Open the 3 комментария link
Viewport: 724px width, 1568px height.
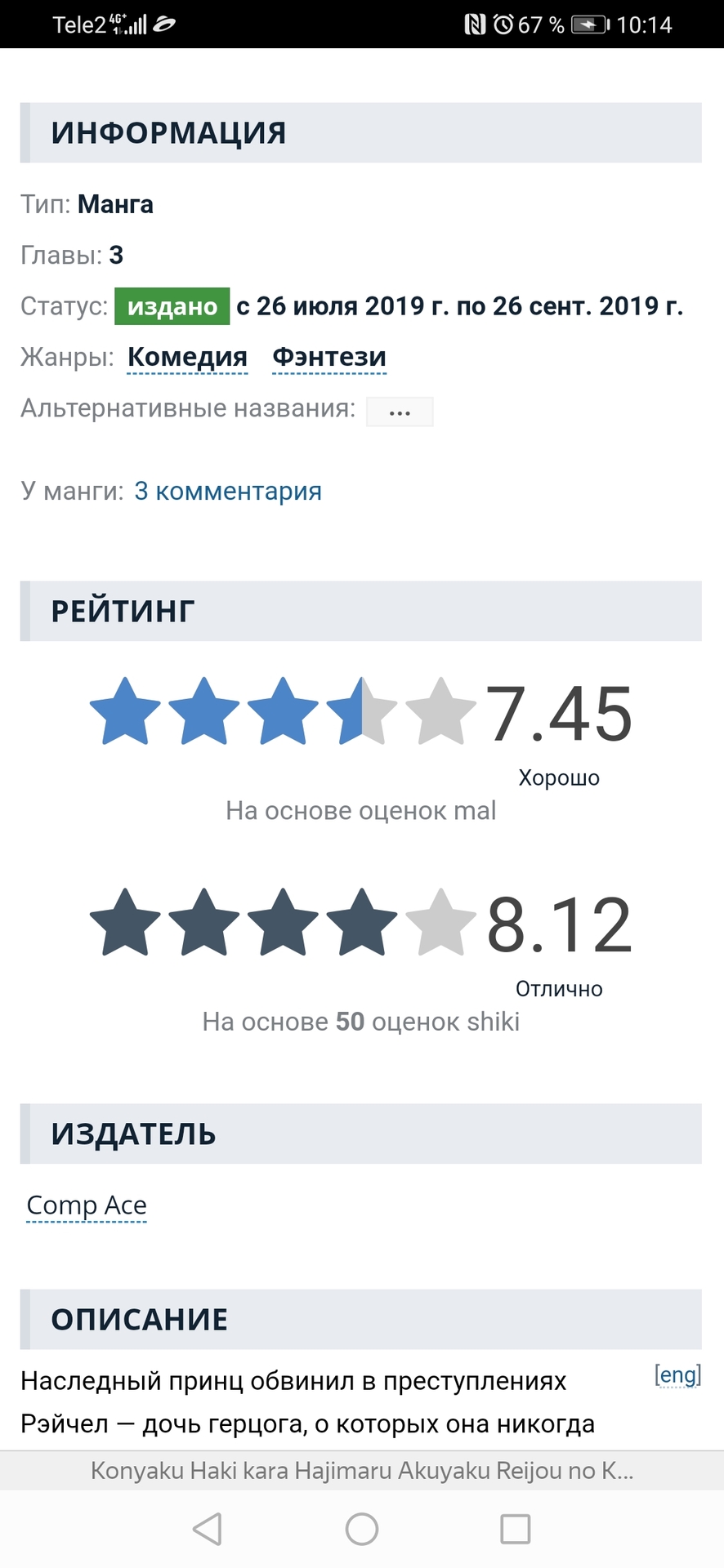pos(228,491)
